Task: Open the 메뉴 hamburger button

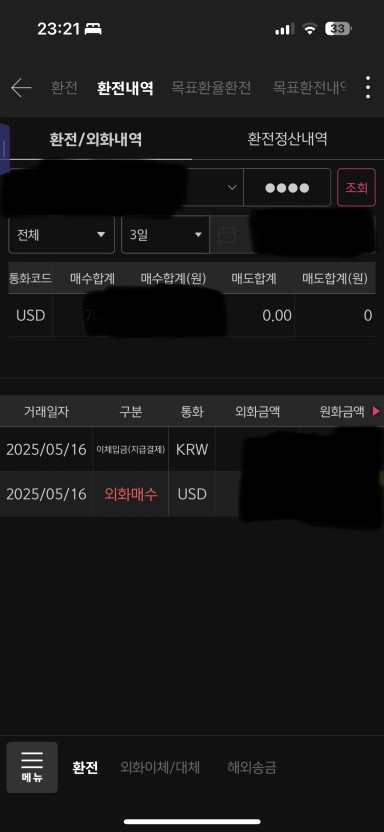Action: [32, 767]
